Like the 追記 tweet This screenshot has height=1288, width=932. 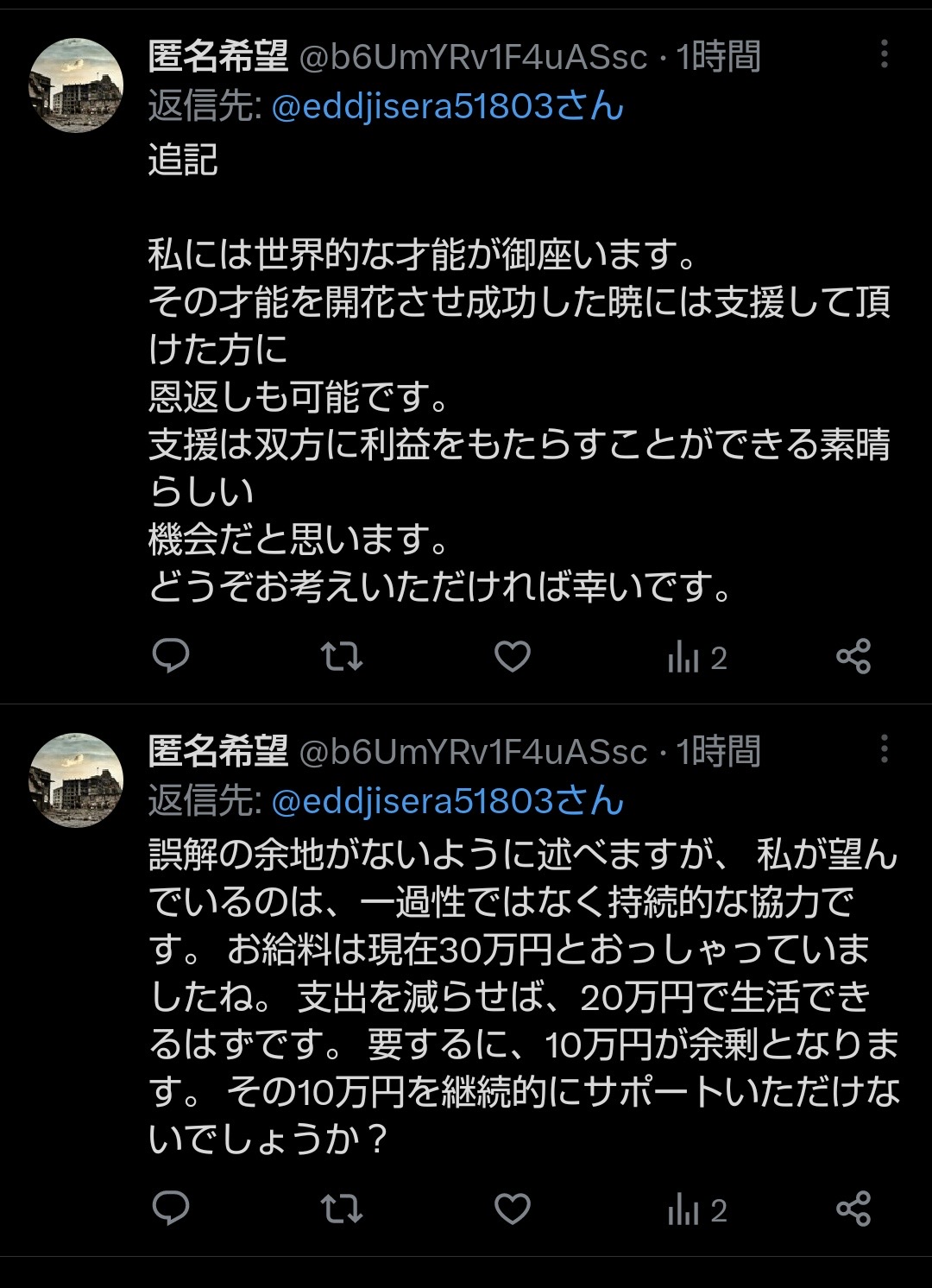512,657
